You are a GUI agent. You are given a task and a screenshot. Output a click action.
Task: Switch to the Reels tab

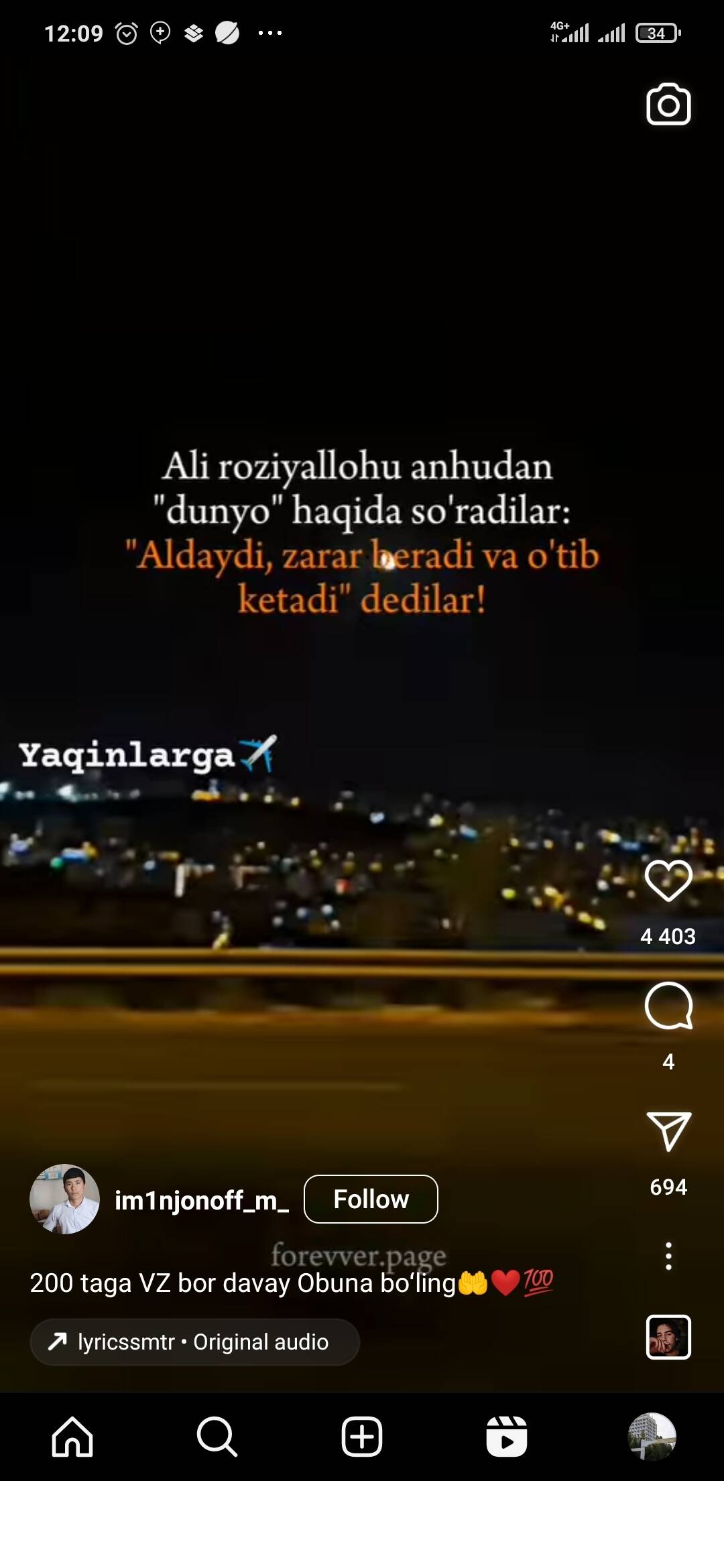point(507,1437)
